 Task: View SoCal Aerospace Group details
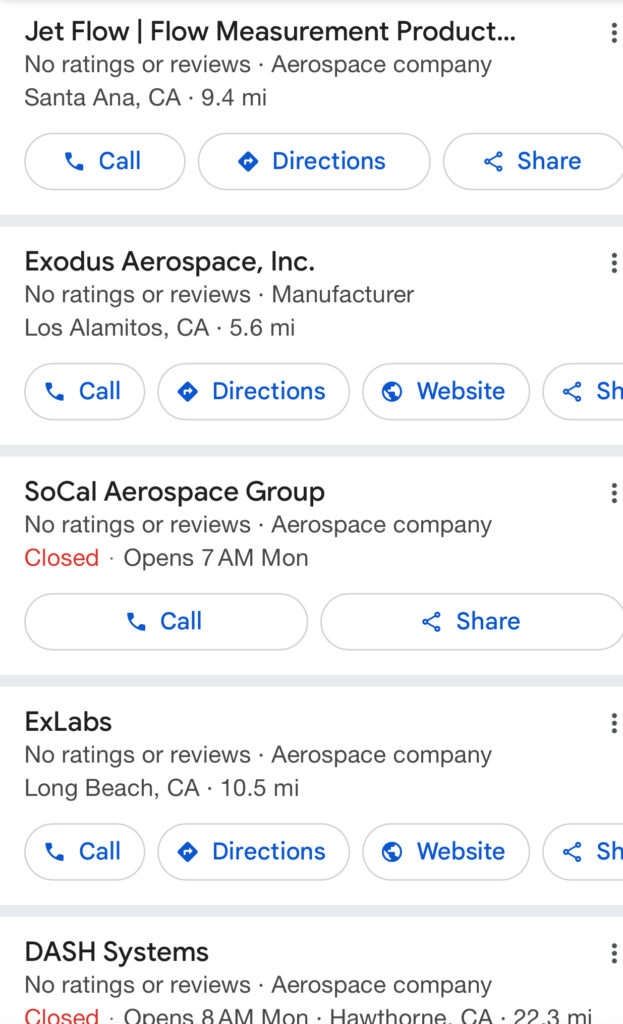[174, 492]
